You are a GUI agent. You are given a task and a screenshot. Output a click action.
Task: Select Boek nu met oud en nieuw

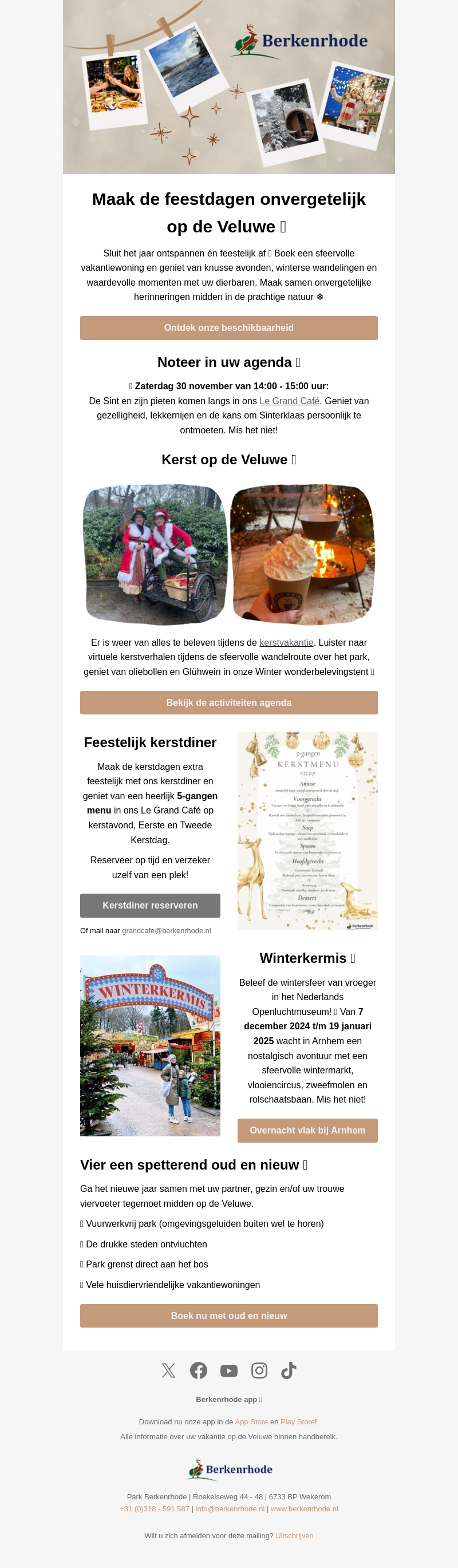[228, 1316]
